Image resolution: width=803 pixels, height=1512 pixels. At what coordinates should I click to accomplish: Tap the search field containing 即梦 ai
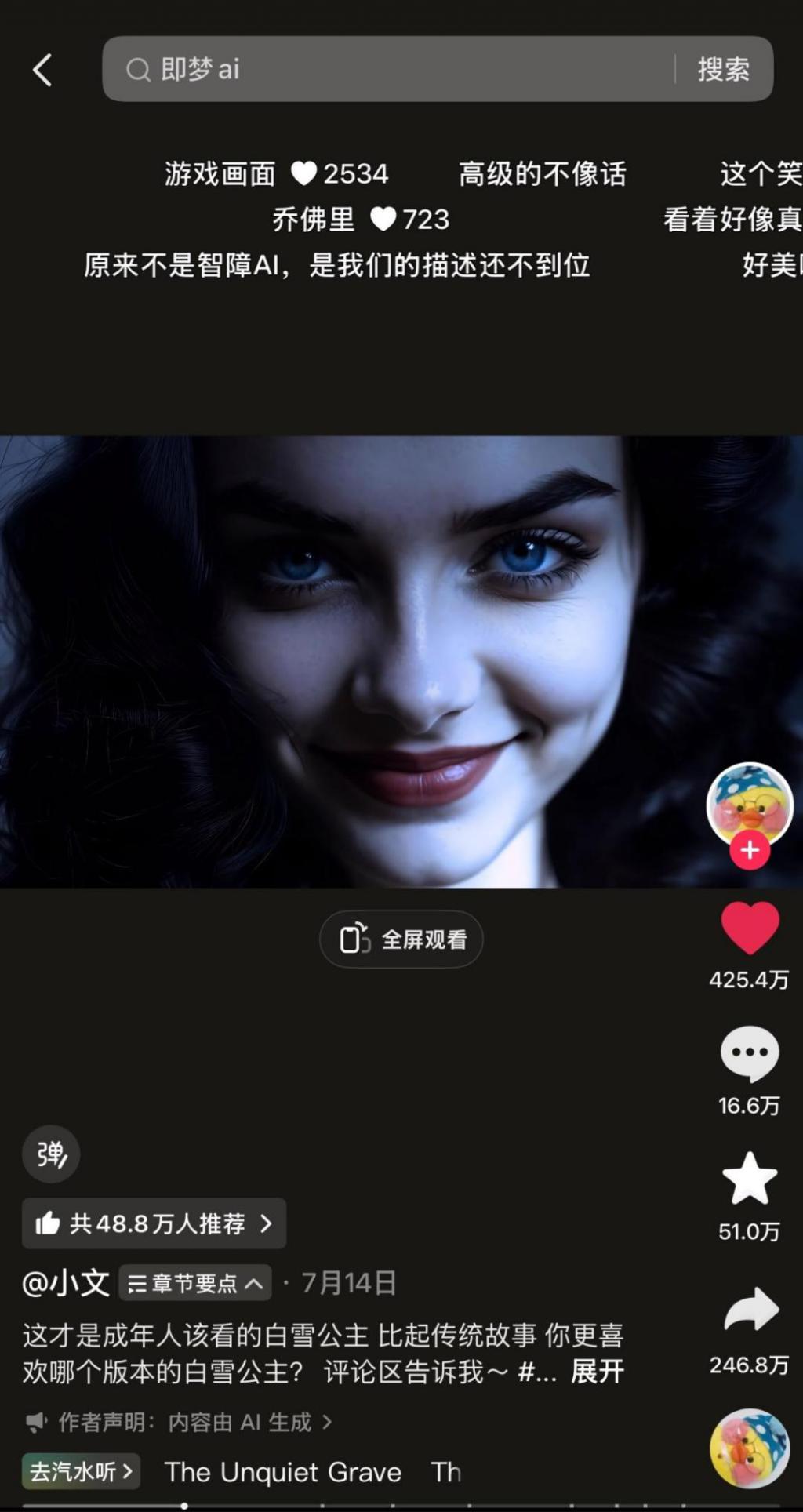[392, 69]
